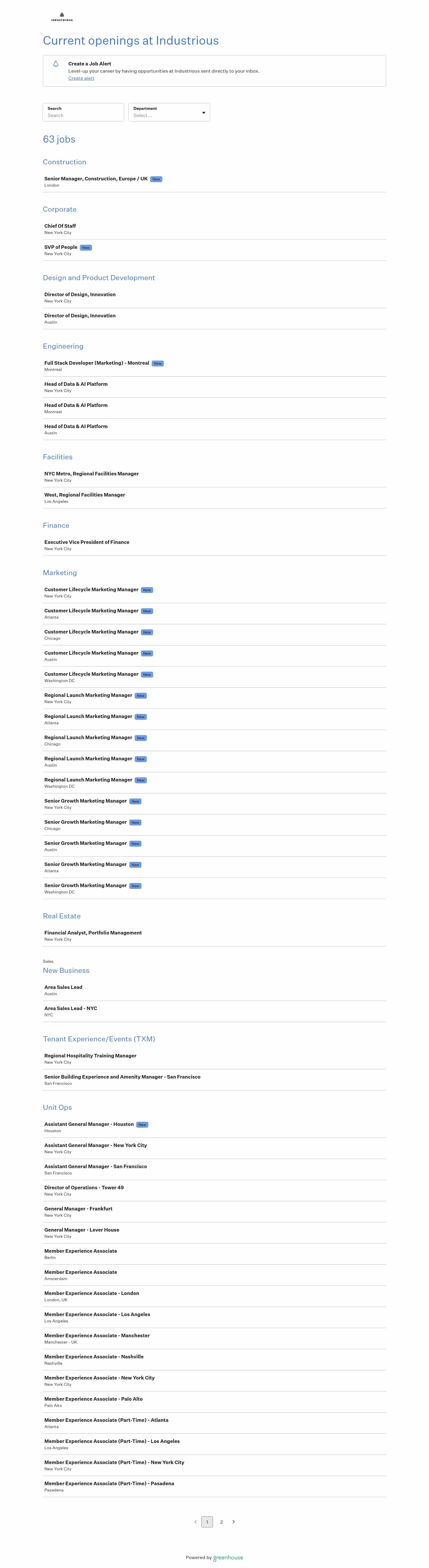Select NYC Metro, Regional Facilities Manager
Image resolution: width=429 pixels, height=1568 pixels.
point(91,474)
